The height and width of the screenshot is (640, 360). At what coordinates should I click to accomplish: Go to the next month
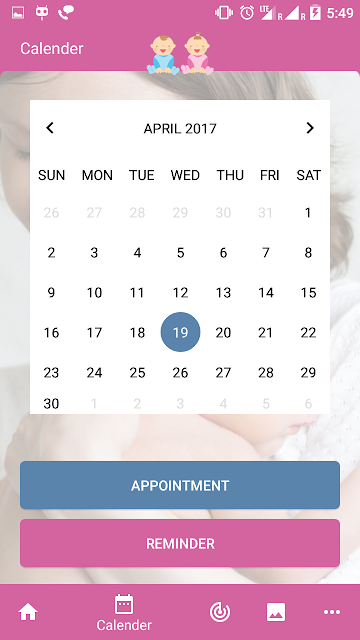[x=310, y=128]
